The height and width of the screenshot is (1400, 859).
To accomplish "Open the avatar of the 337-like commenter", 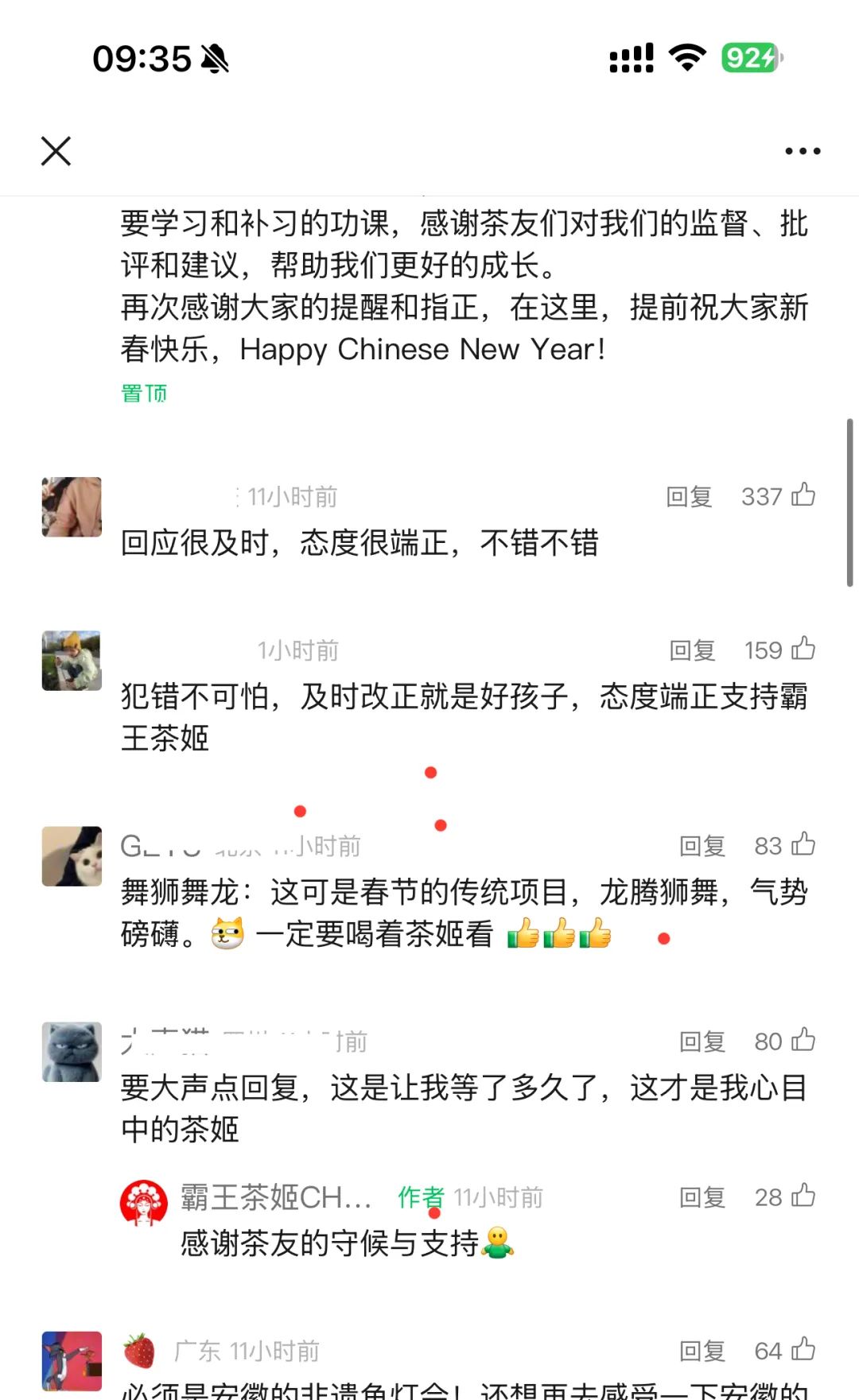I will pyautogui.click(x=72, y=507).
